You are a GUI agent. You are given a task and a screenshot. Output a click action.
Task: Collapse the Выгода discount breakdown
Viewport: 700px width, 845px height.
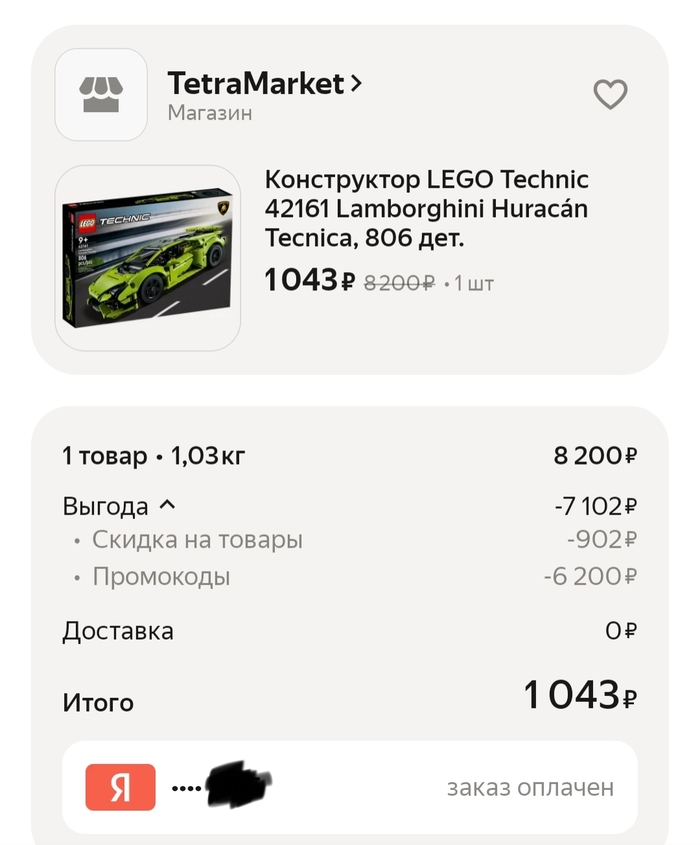[167, 506]
